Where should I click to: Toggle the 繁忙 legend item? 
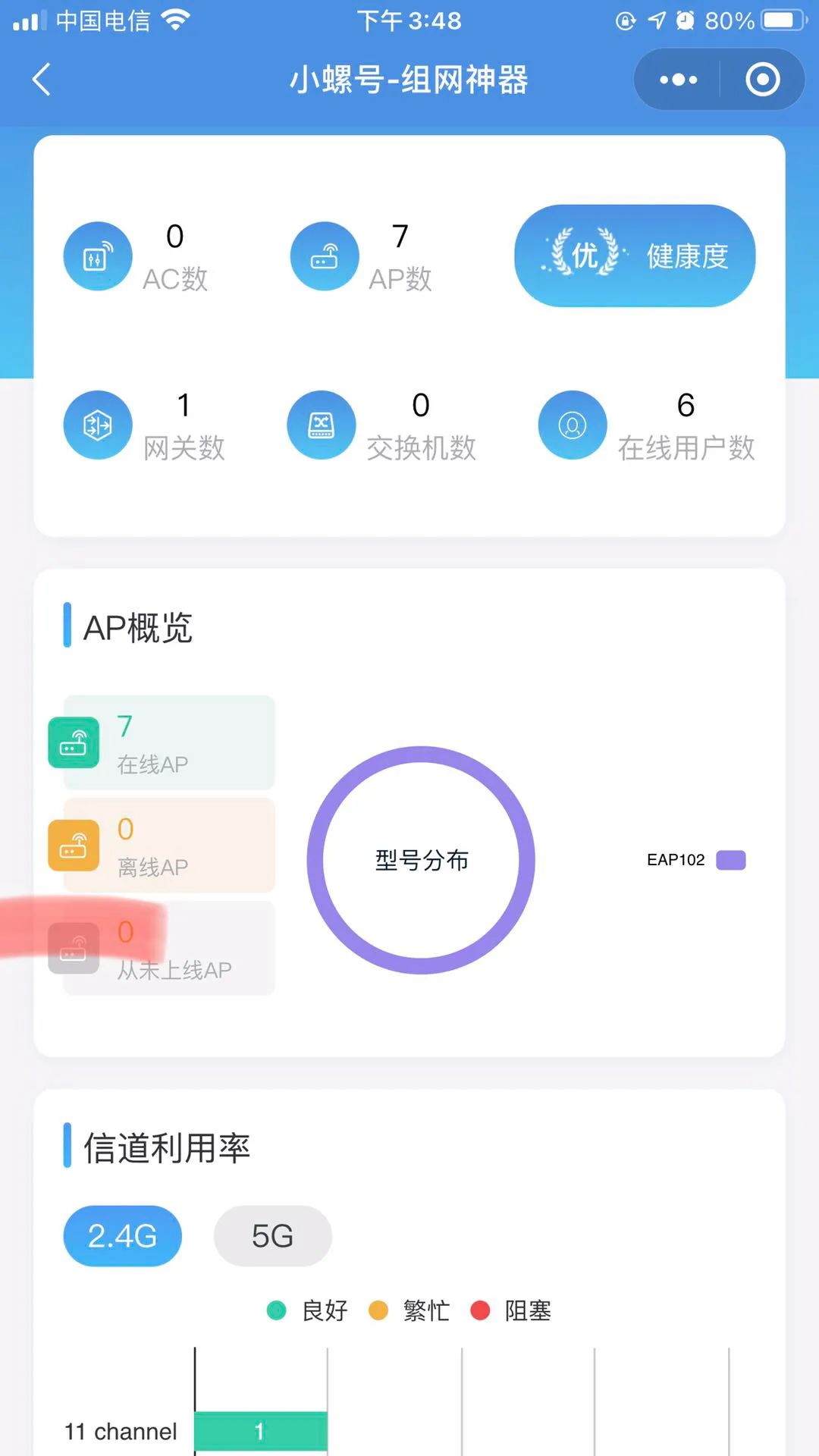[x=409, y=1310]
